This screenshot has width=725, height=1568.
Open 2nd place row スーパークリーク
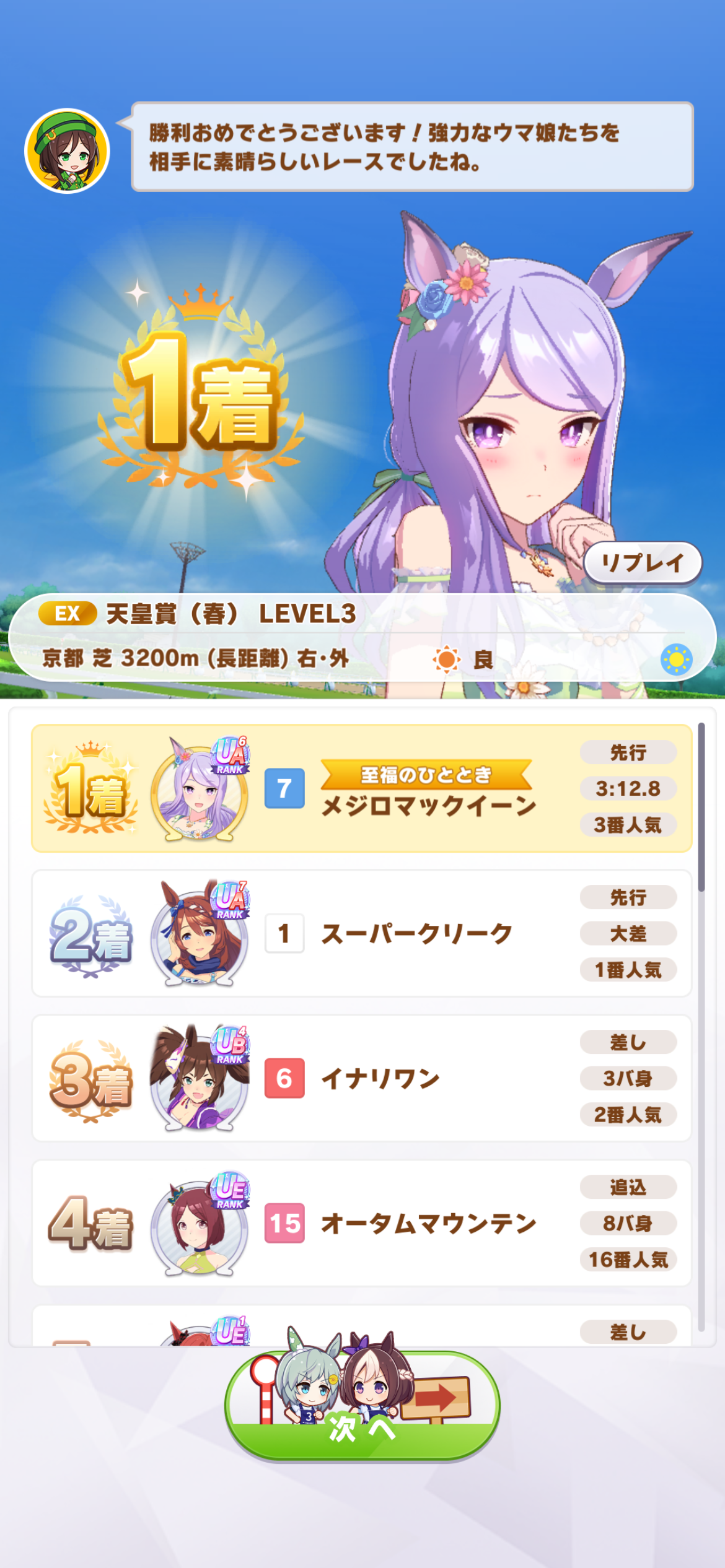click(361, 933)
